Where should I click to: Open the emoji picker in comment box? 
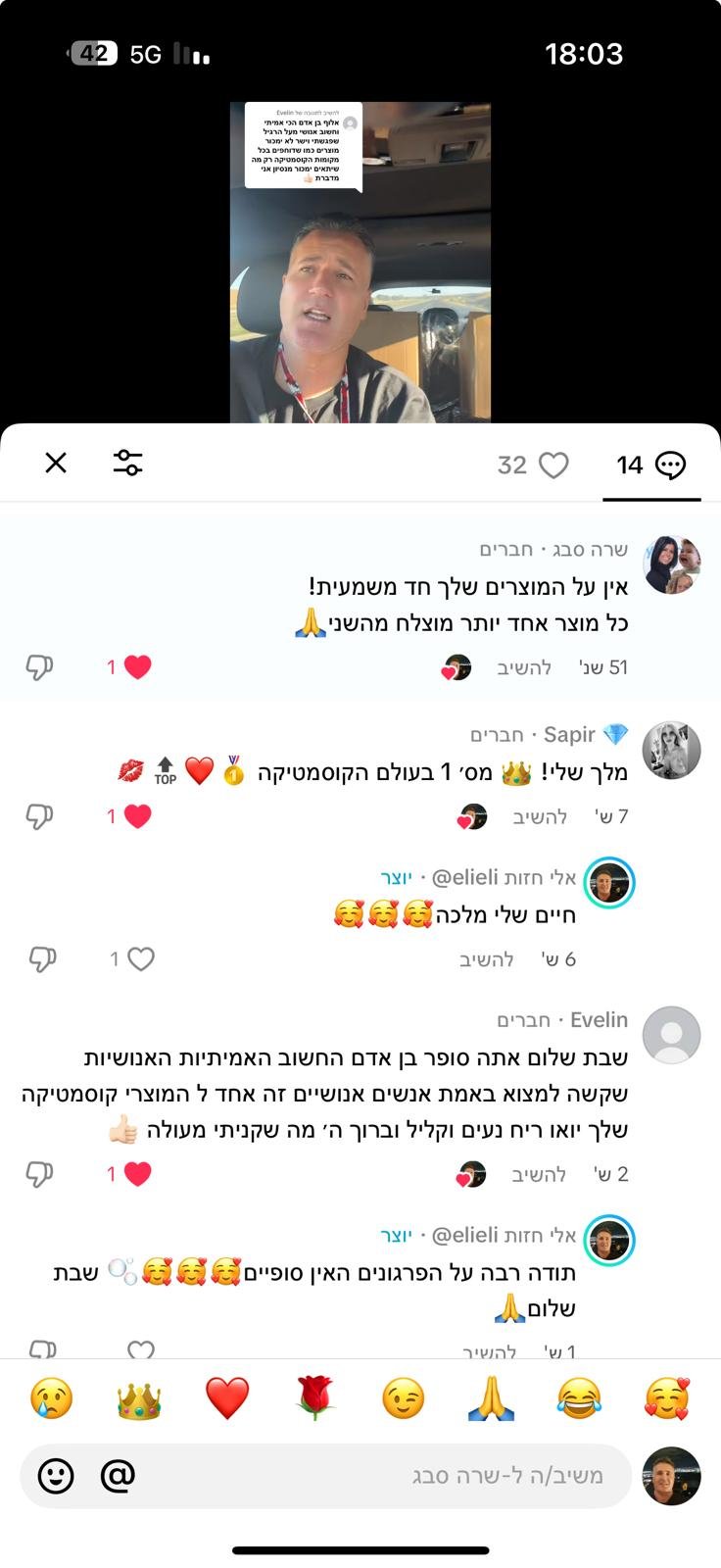(56, 1475)
